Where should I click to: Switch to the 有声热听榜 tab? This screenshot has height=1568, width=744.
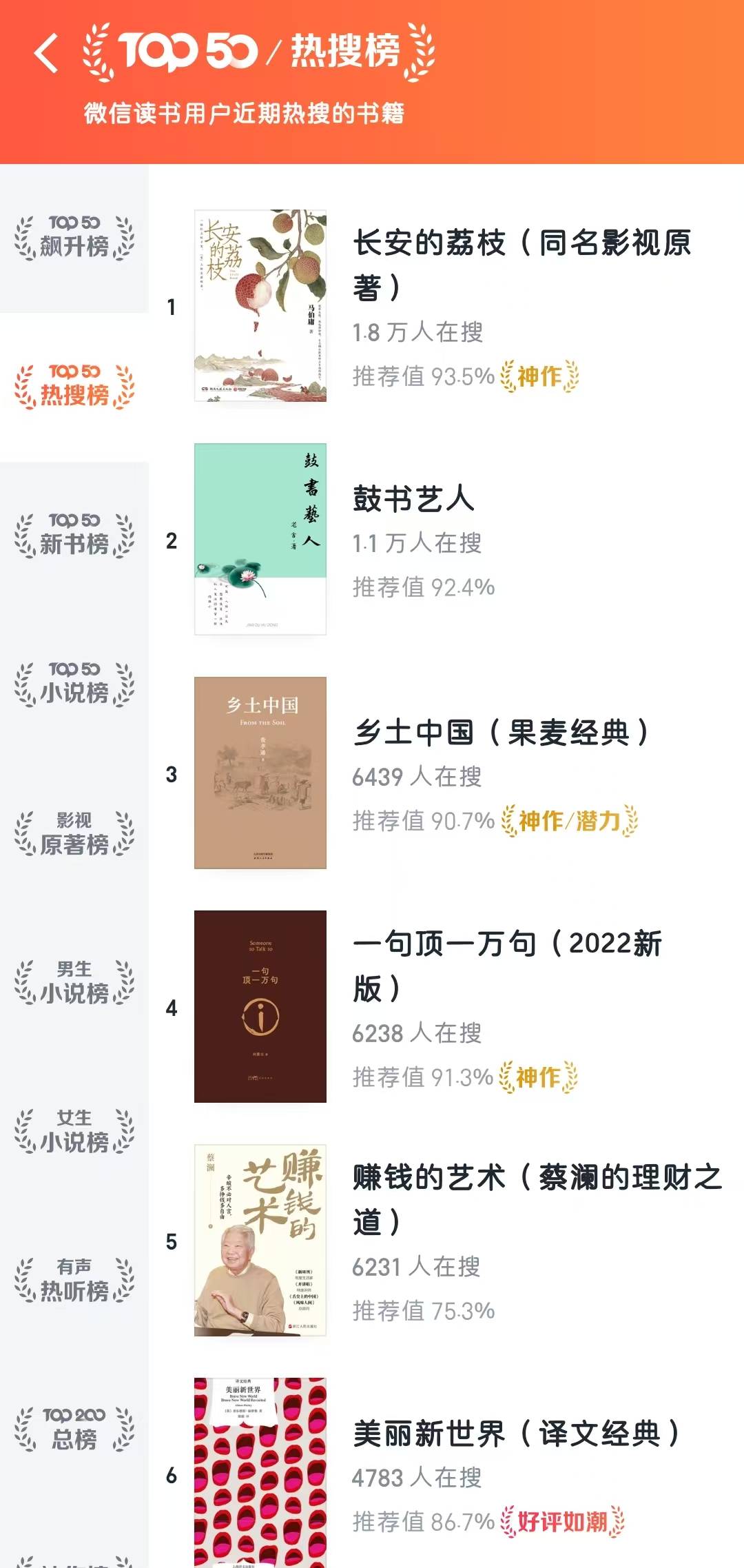pyautogui.click(x=74, y=1280)
